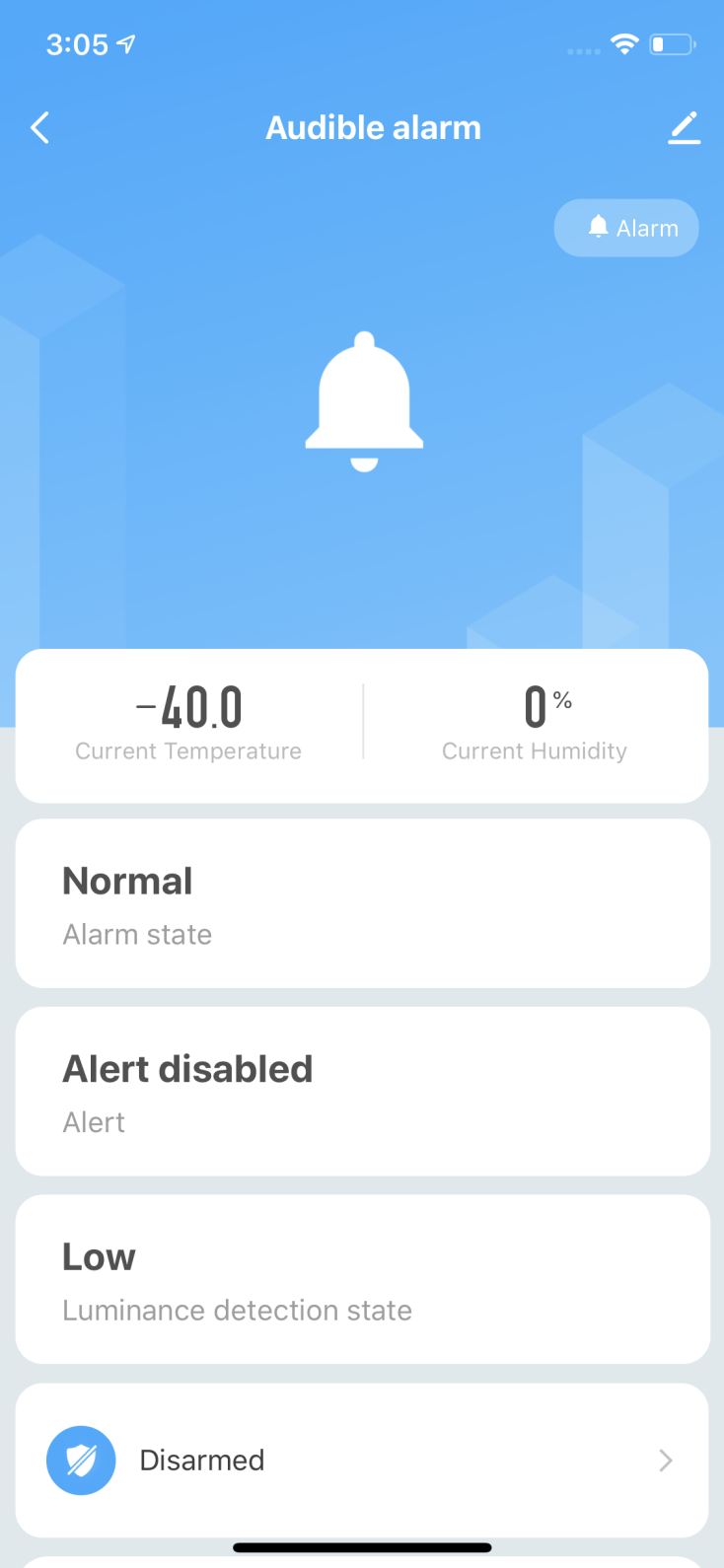Viewport: 724px width, 1568px height.
Task: Open the edit pencil icon
Action: click(684, 128)
